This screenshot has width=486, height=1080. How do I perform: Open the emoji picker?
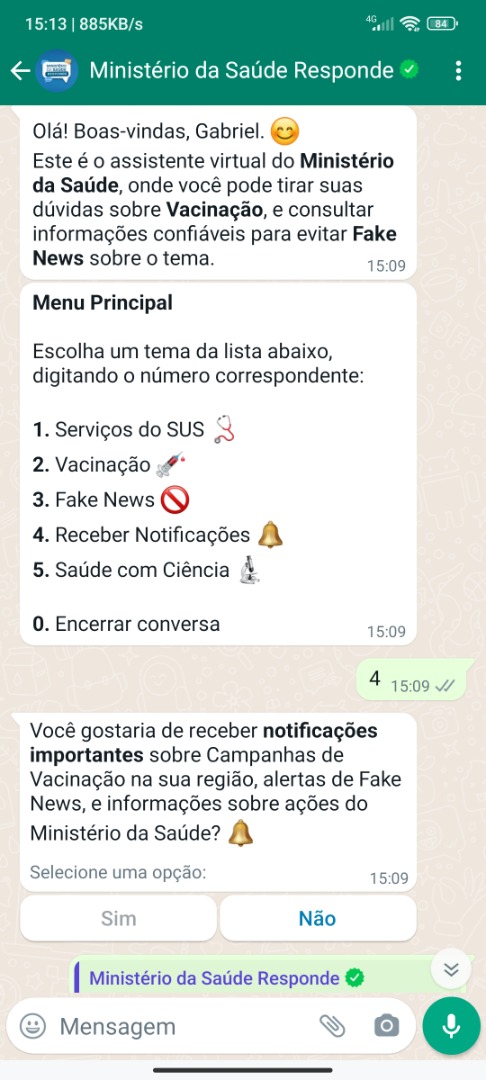point(32,1026)
